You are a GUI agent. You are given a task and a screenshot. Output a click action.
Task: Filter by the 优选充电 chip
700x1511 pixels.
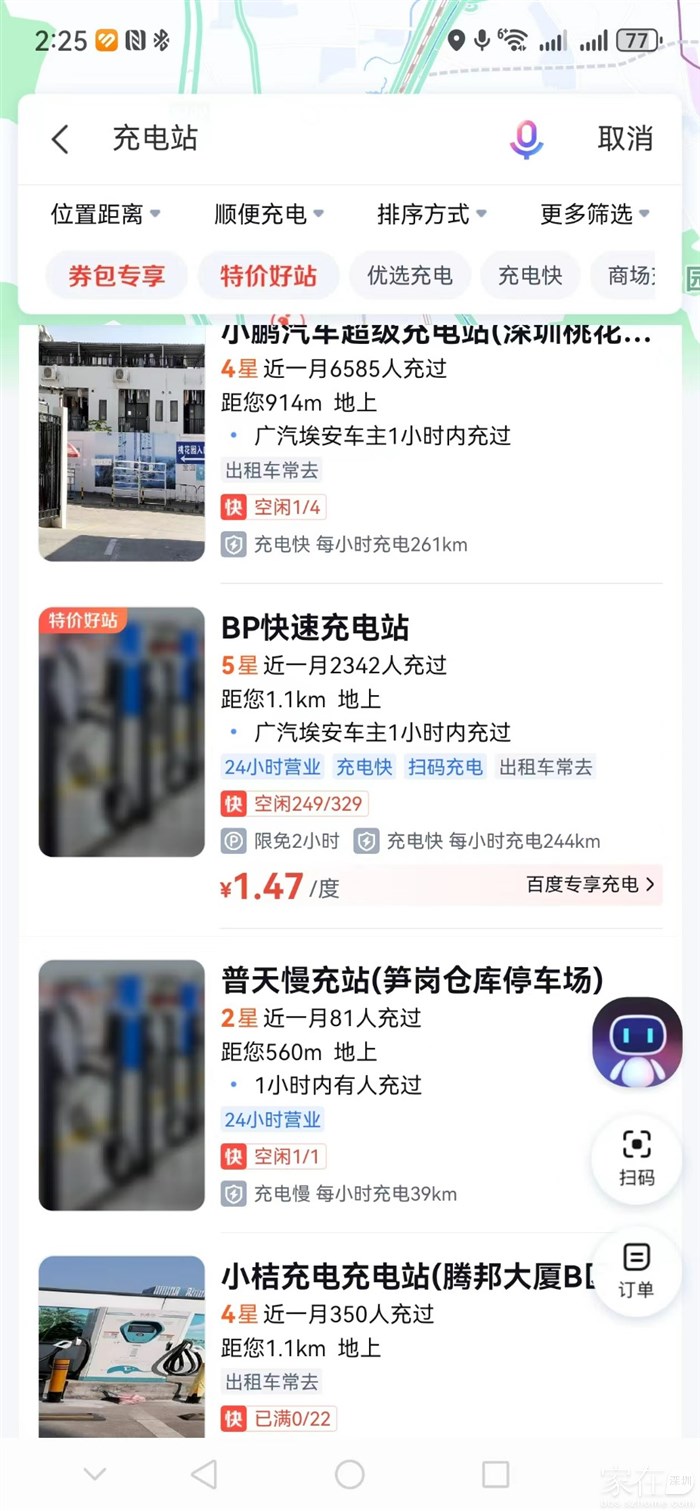[409, 276]
